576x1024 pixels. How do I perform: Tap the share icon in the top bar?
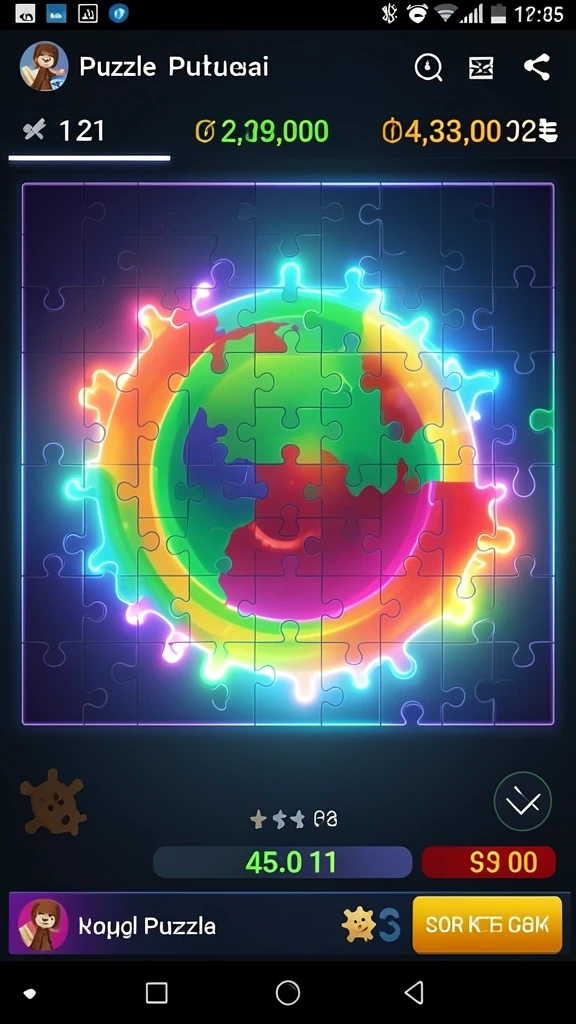tap(537, 67)
